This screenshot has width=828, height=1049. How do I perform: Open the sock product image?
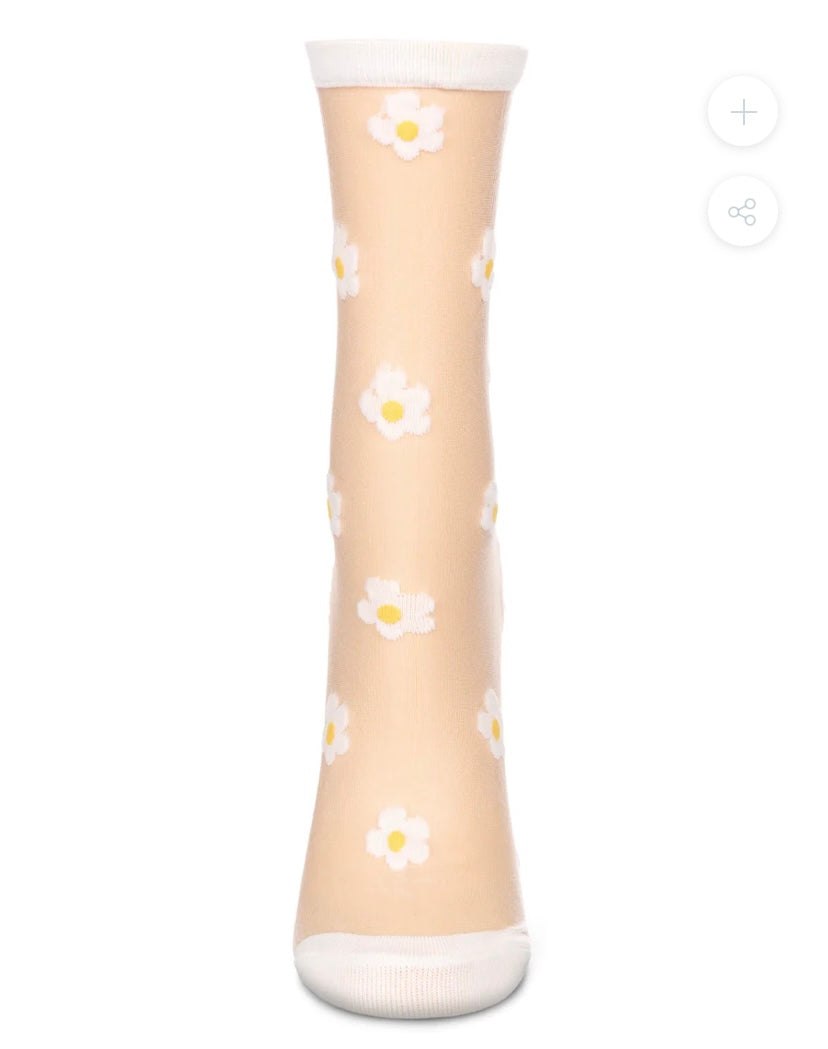pyautogui.click(x=414, y=520)
